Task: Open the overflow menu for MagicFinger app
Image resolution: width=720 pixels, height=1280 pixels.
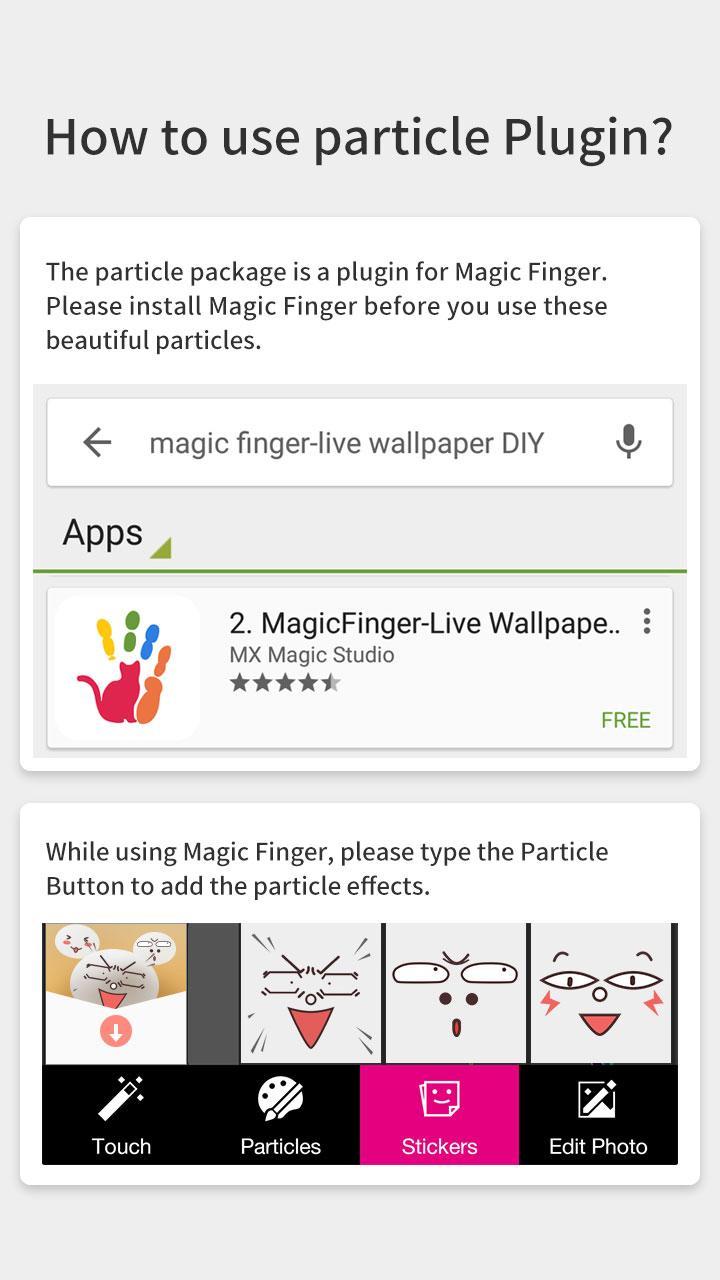Action: tap(646, 620)
